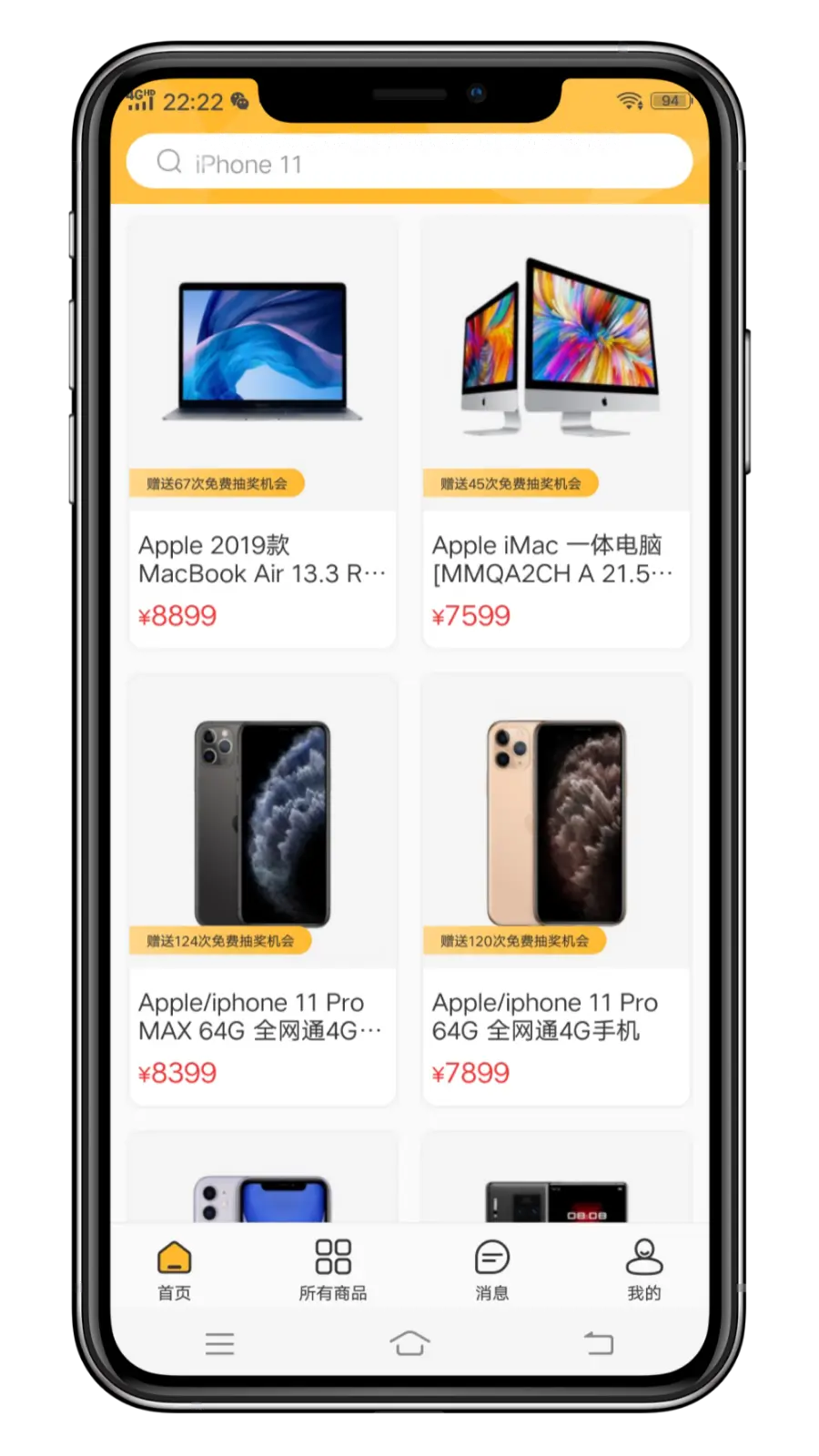Tap the iPhone 11 search box
This screenshot has height=1456, width=819.
(409, 163)
